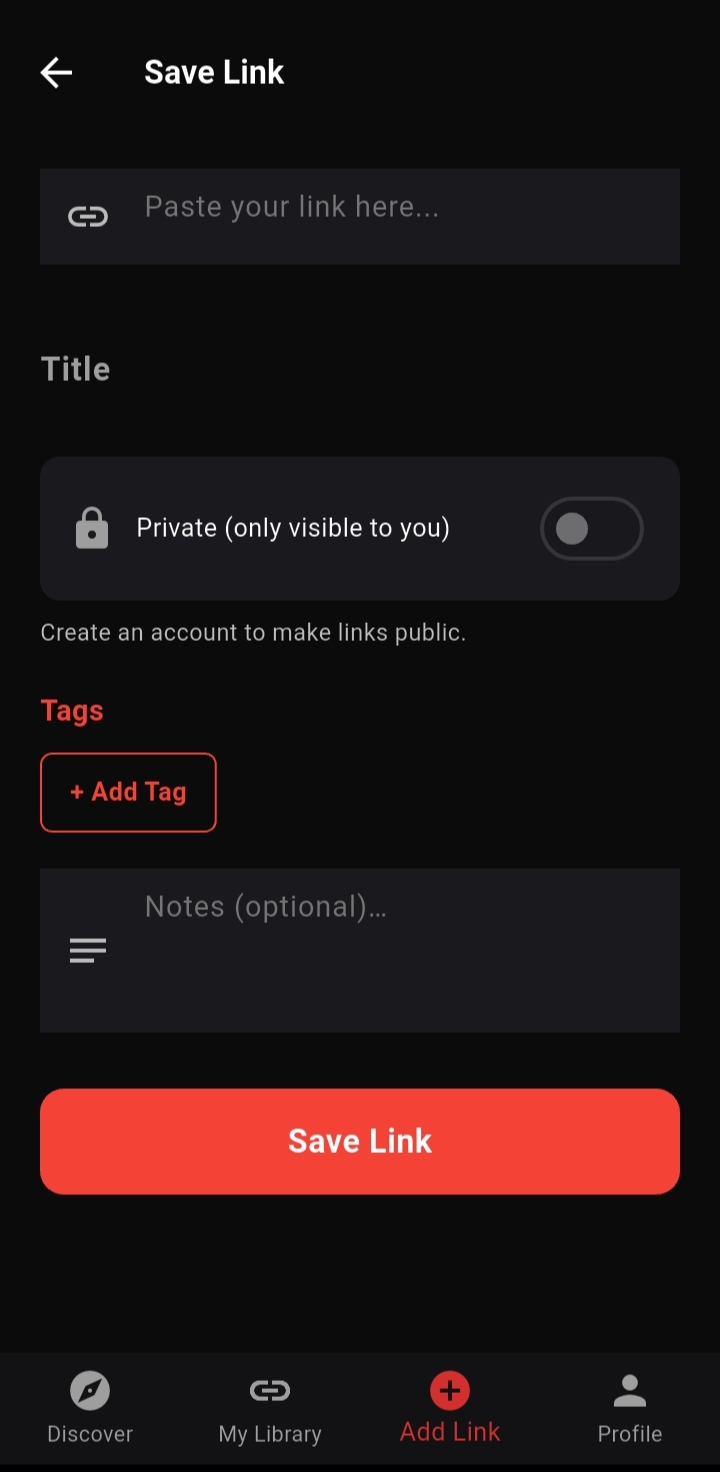Tap the + Add Tag button
This screenshot has height=1472, width=720.
pos(128,792)
